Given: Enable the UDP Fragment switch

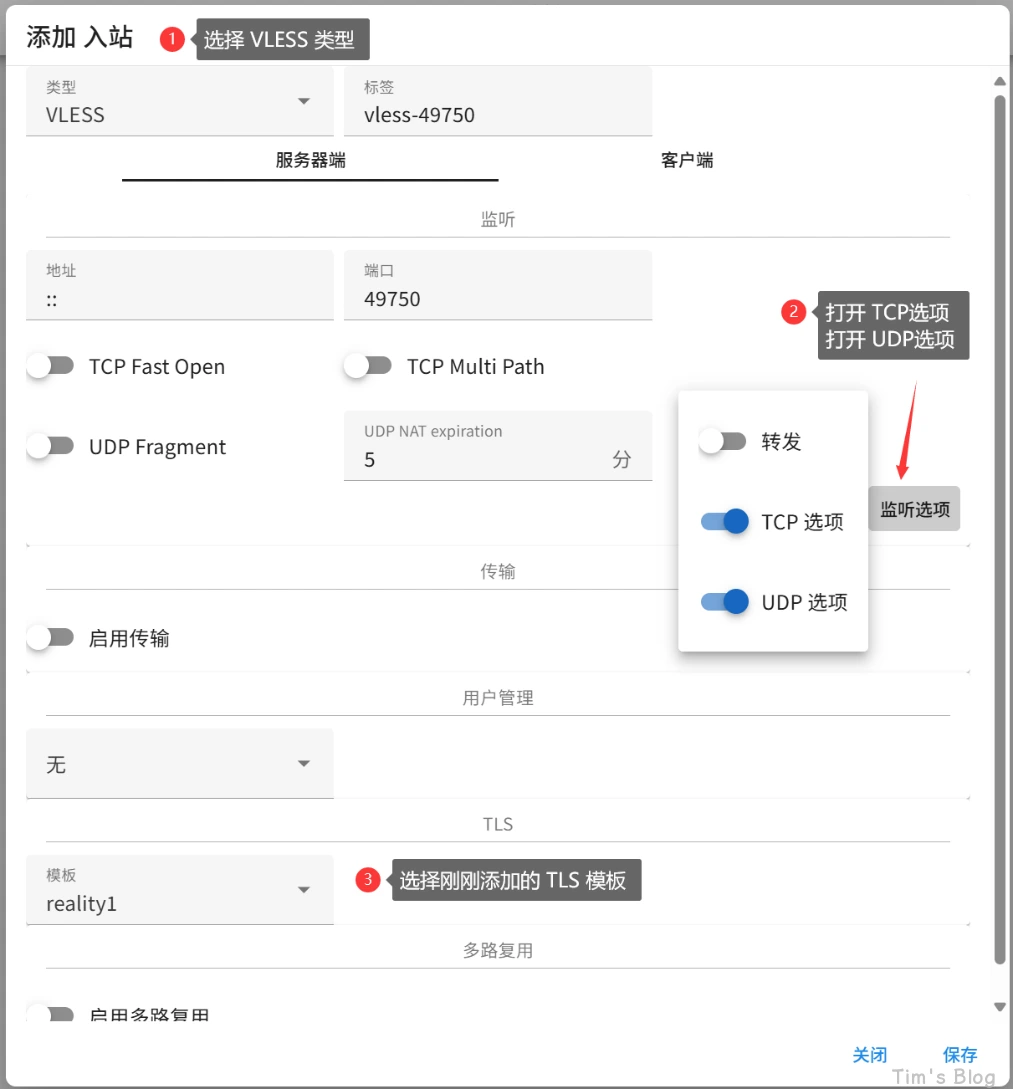Looking at the screenshot, I should point(51,446).
